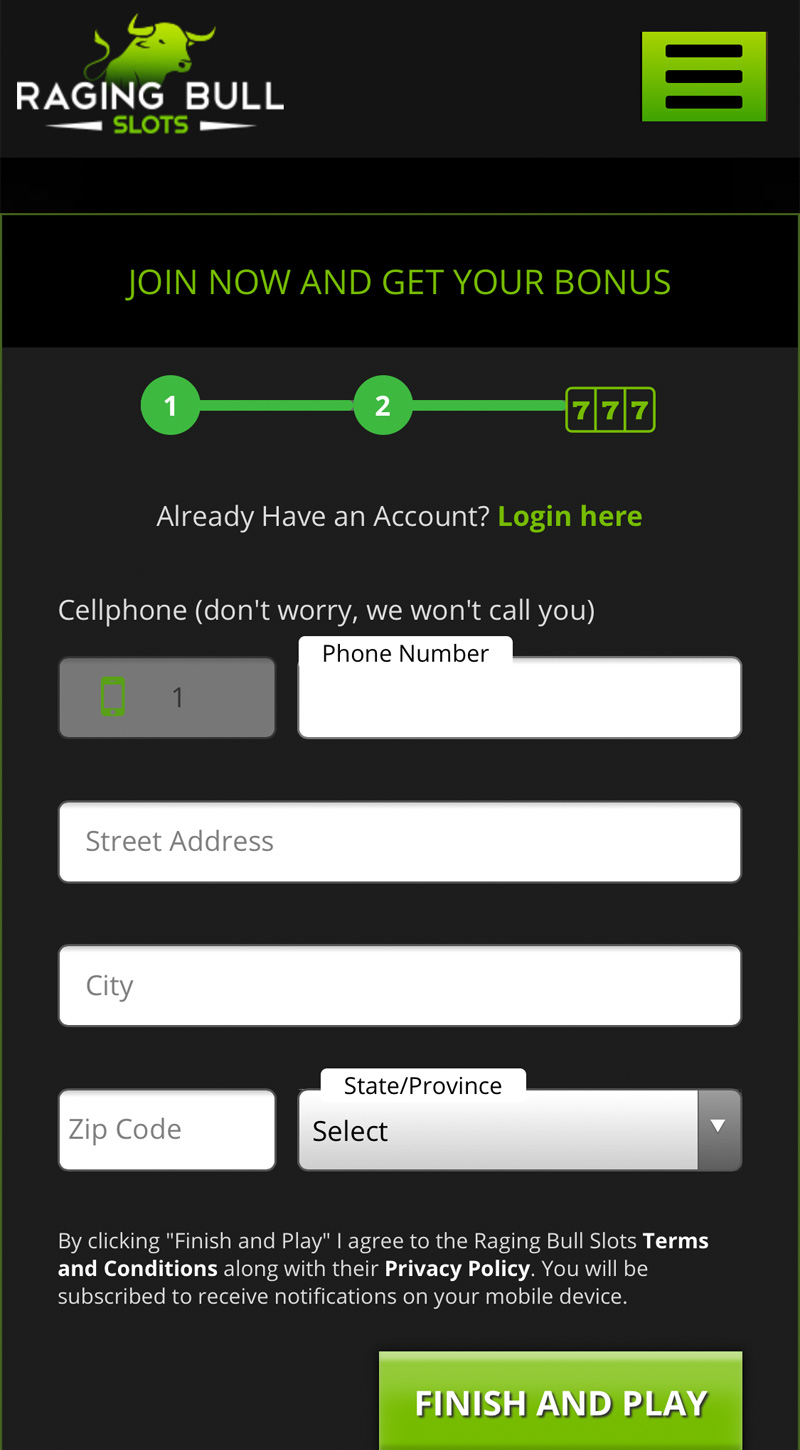The image size is (800, 1450).
Task: Open the Privacy Policy link
Action: click(x=457, y=1269)
